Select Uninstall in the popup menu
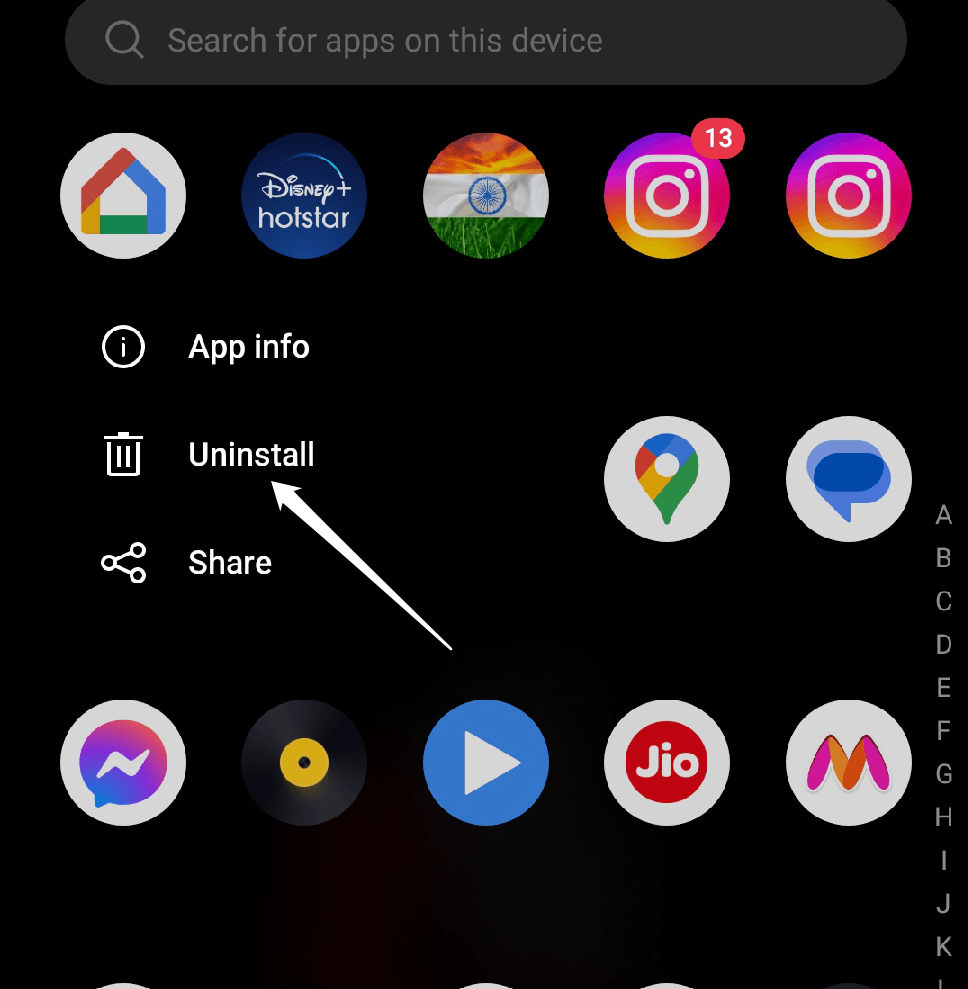The height and width of the screenshot is (989, 968). click(x=250, y=455)
